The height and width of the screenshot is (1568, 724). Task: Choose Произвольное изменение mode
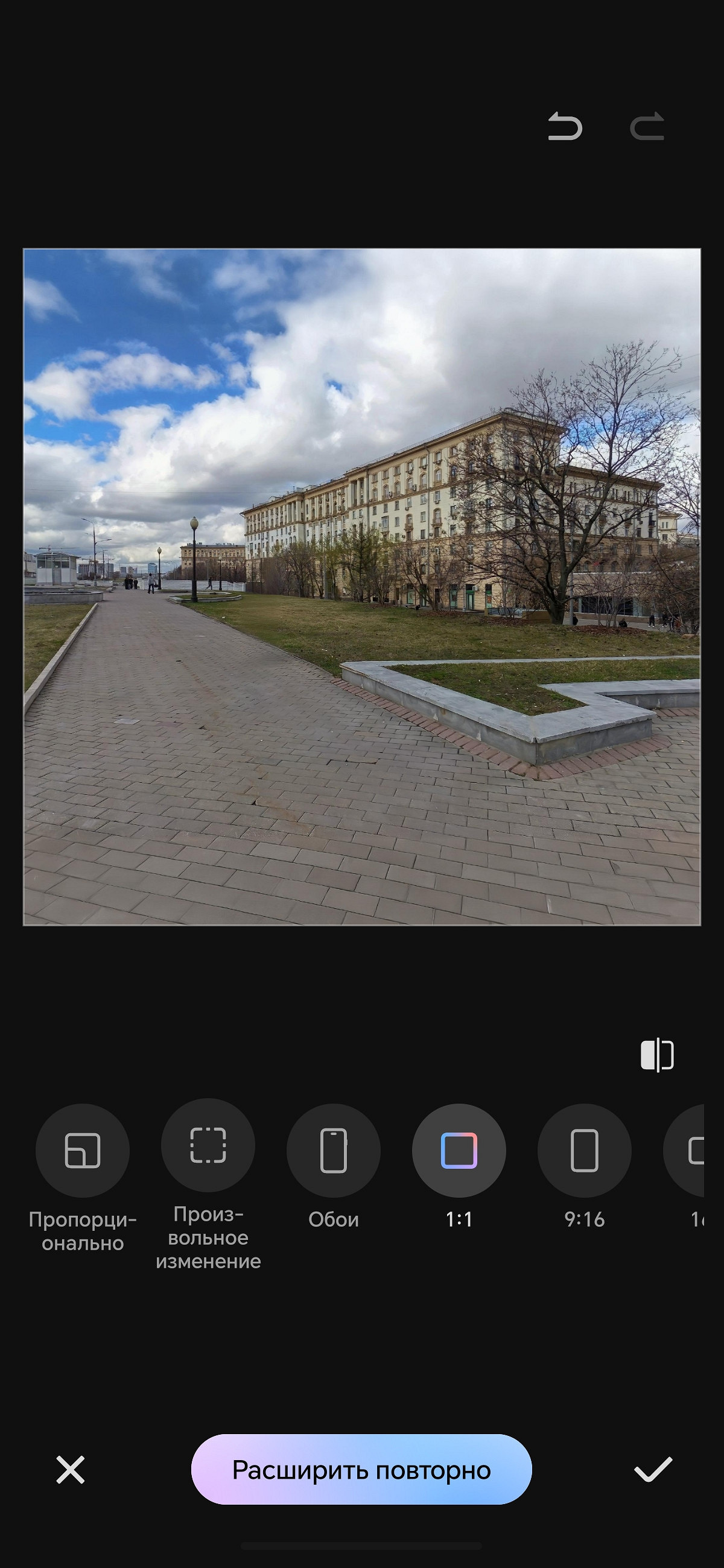coord(208,1145)
